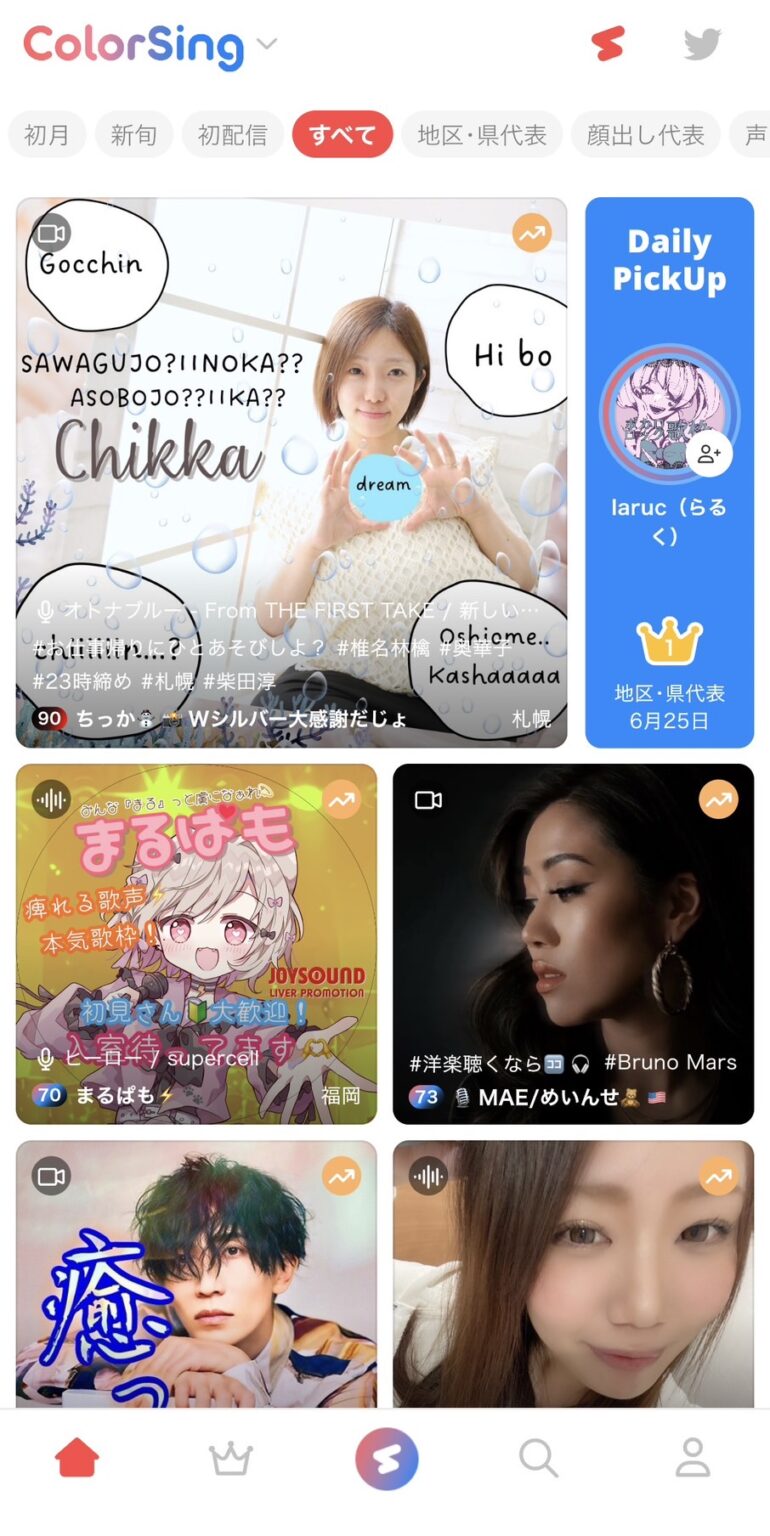Open the dropdown chevron next to ColorSing
The width and height of the screenshot is (770, 1536).
265,45
